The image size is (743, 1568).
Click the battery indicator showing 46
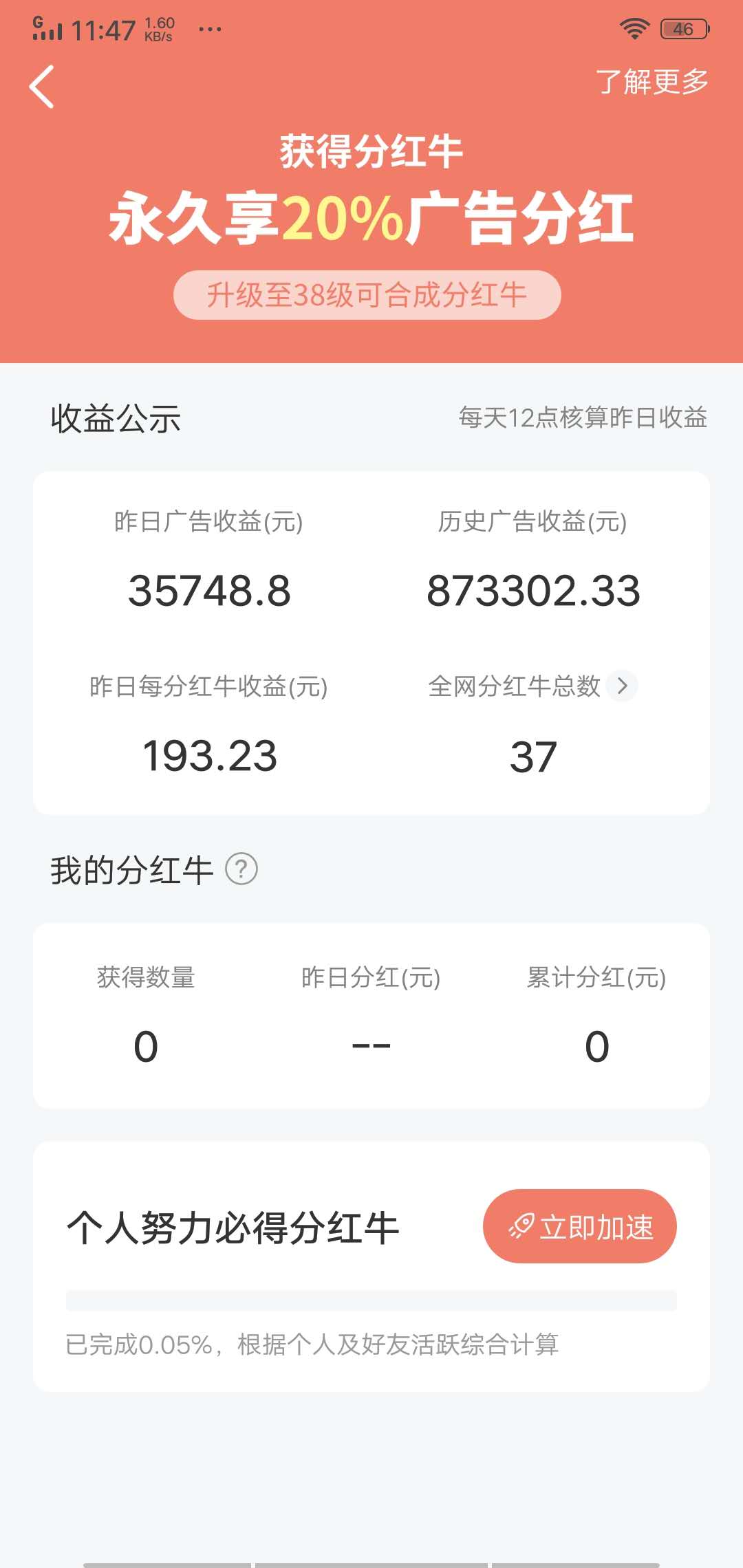(683, 29)
